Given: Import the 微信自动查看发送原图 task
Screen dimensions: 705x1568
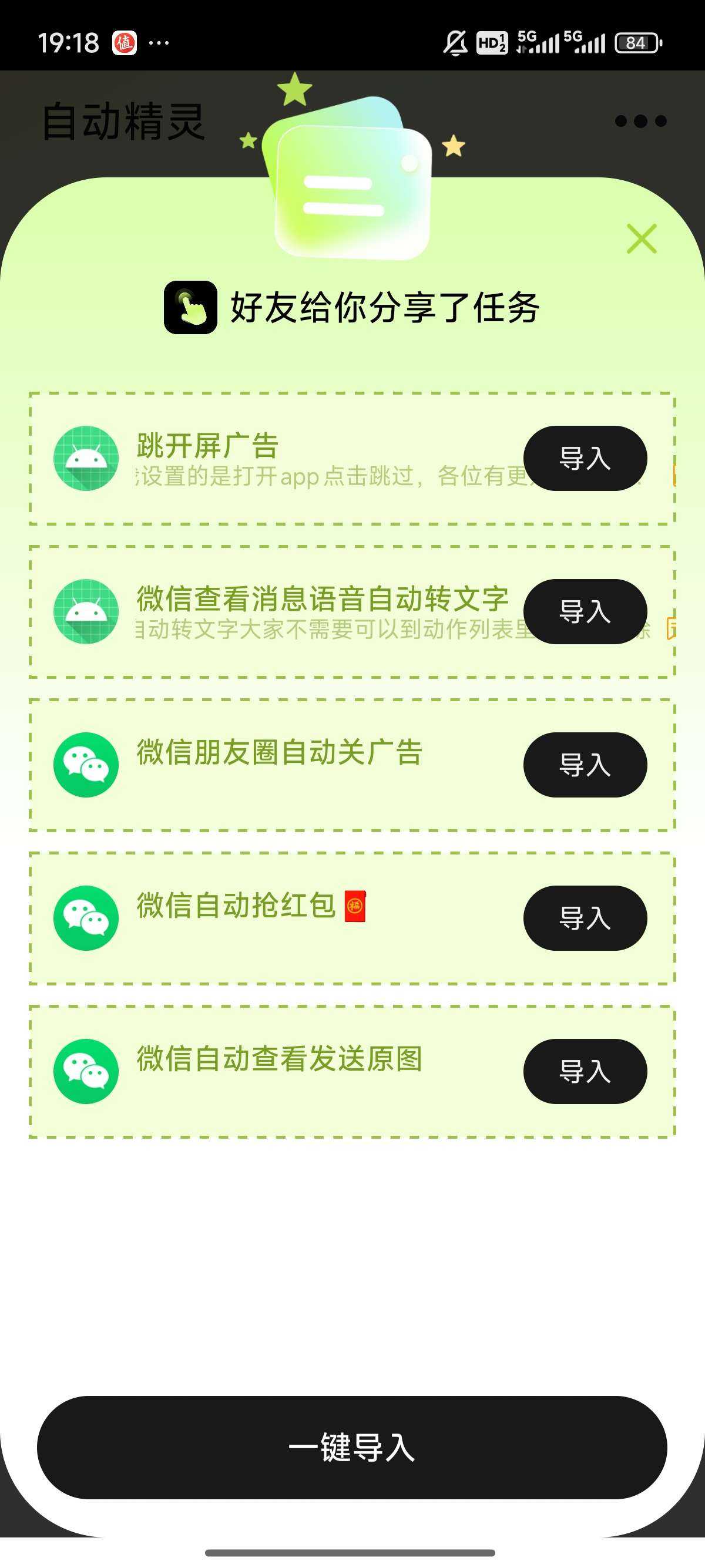Looking at the screenshot, I should [x=585, y=1071].
